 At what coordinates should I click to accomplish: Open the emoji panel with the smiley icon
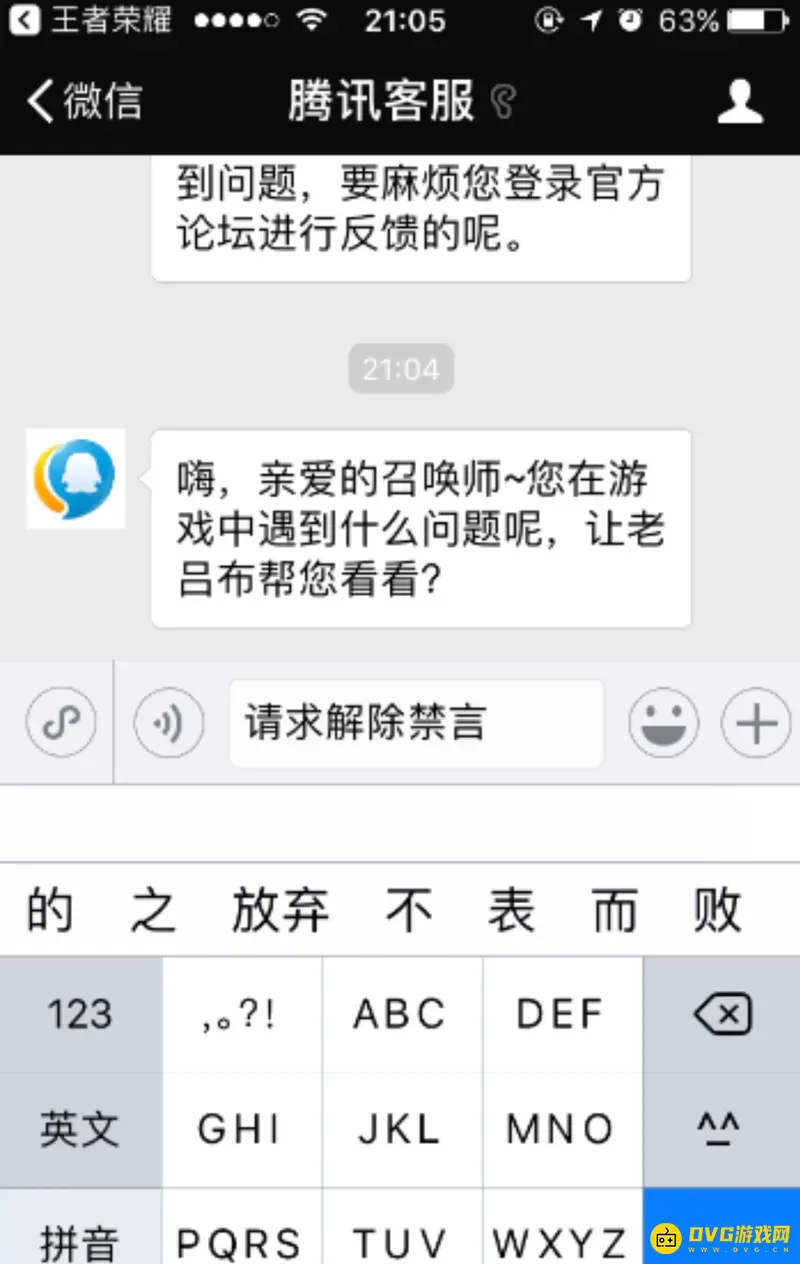coord(664,722)
